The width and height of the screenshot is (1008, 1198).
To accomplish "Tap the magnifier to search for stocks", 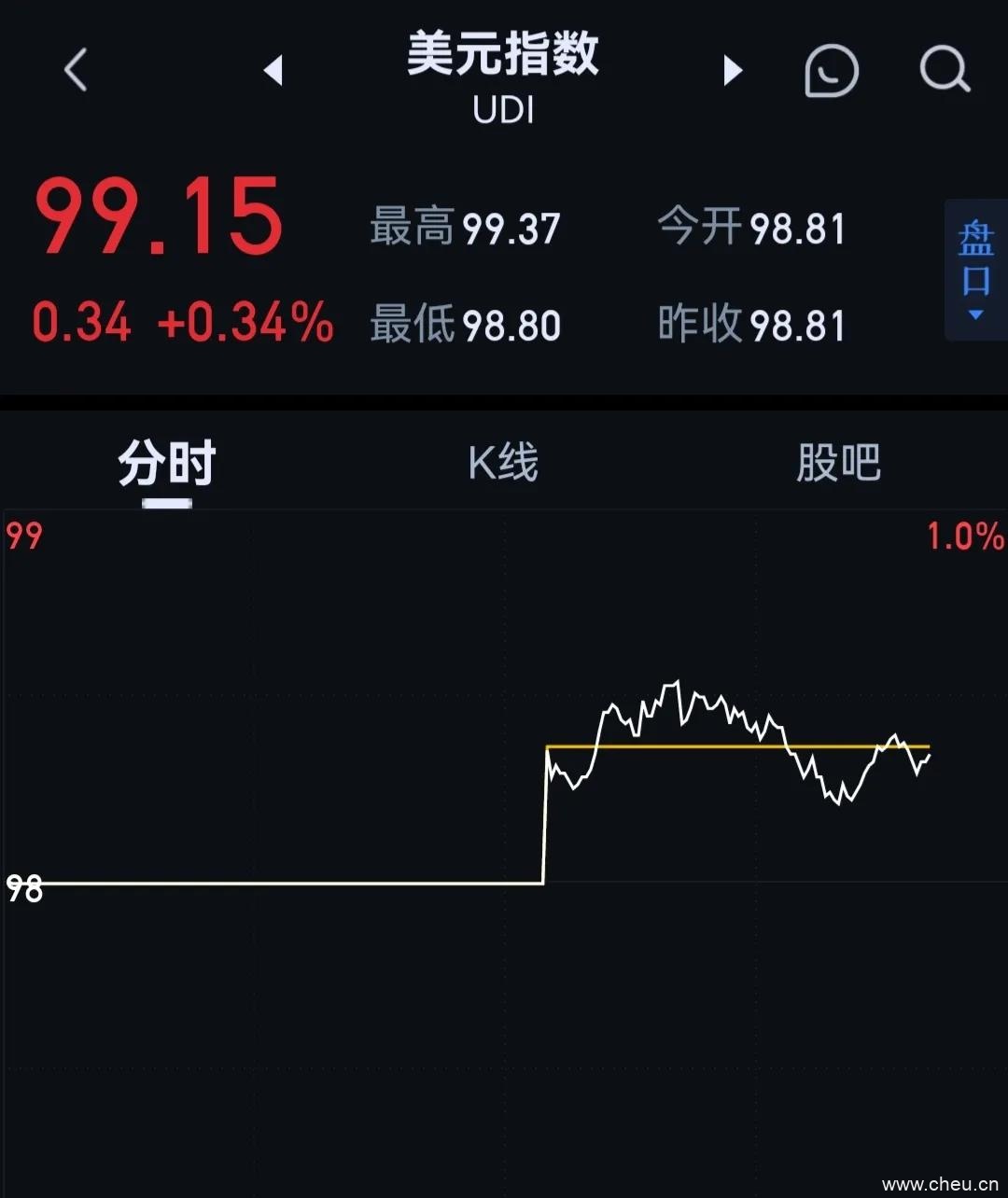I will 945,70.
